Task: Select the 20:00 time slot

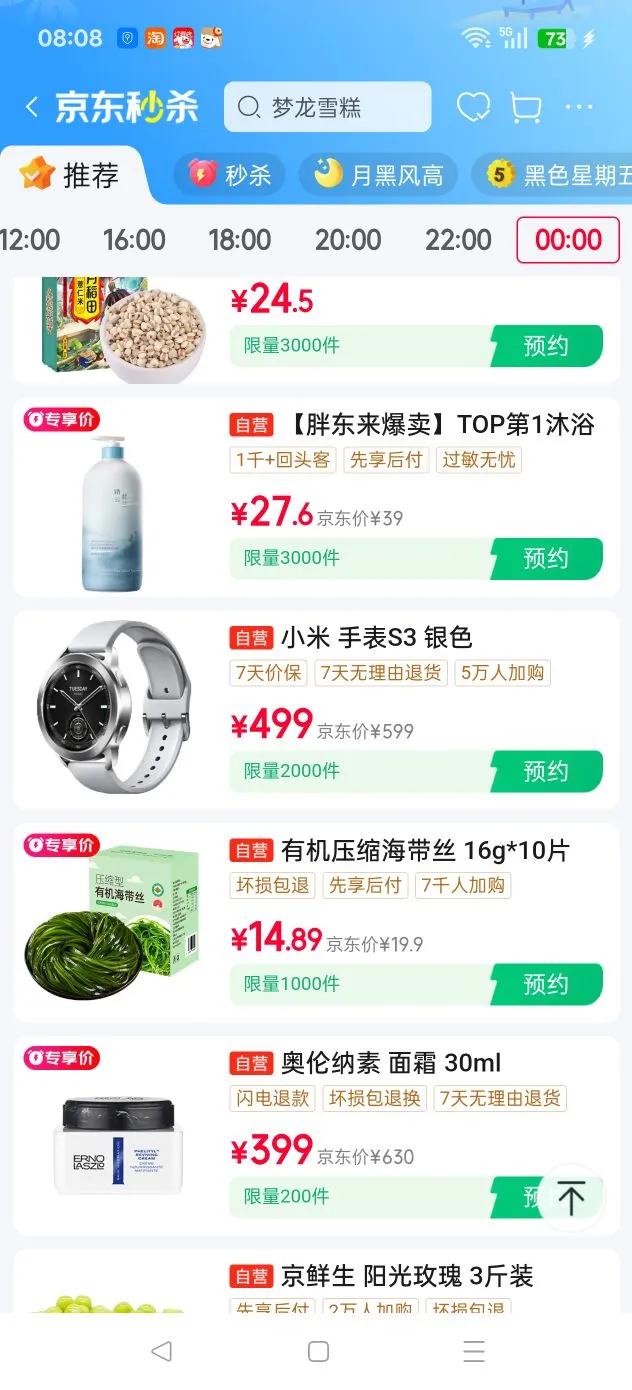Action: point(347,240)
